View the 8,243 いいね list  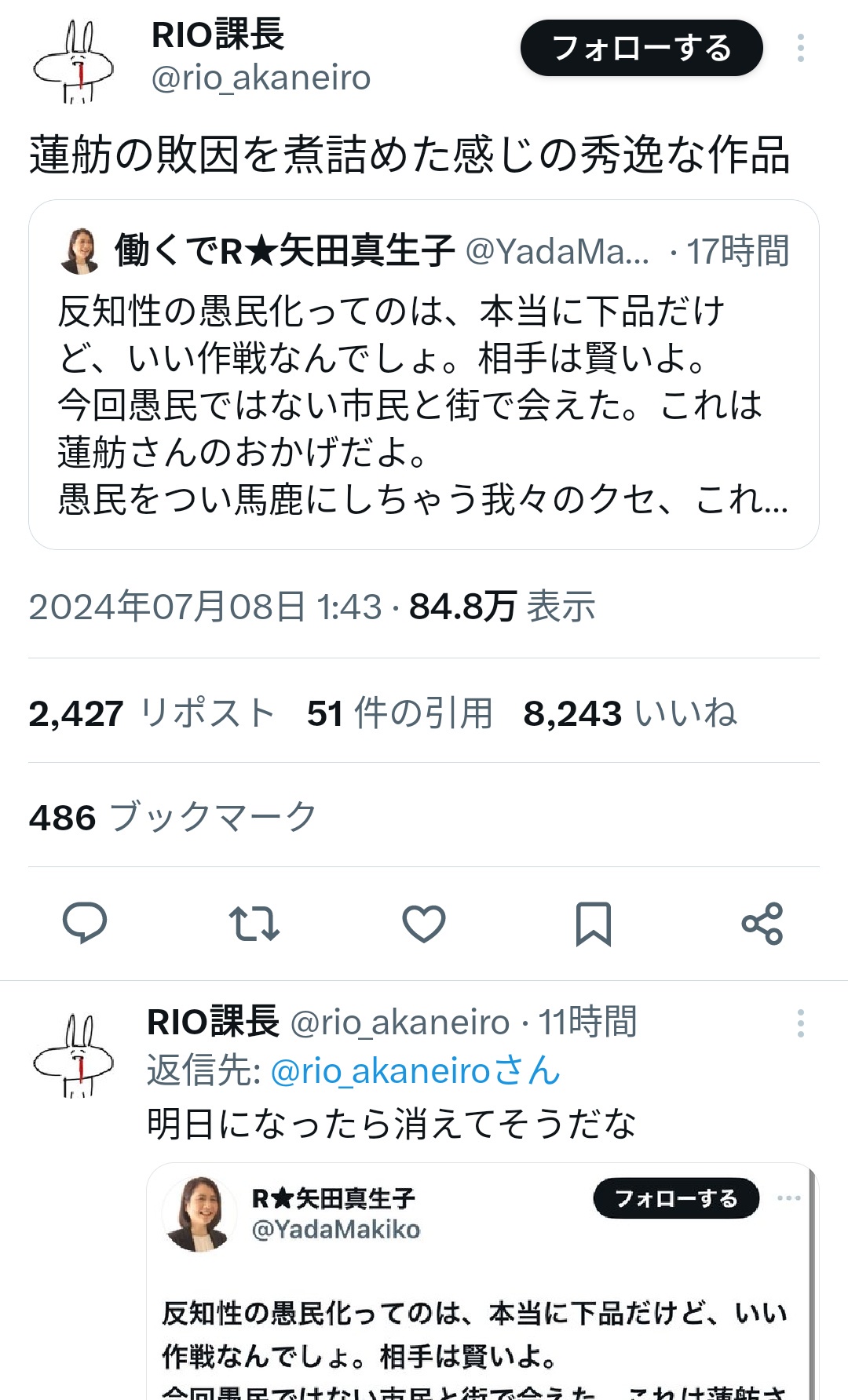[x=630, y=713]
